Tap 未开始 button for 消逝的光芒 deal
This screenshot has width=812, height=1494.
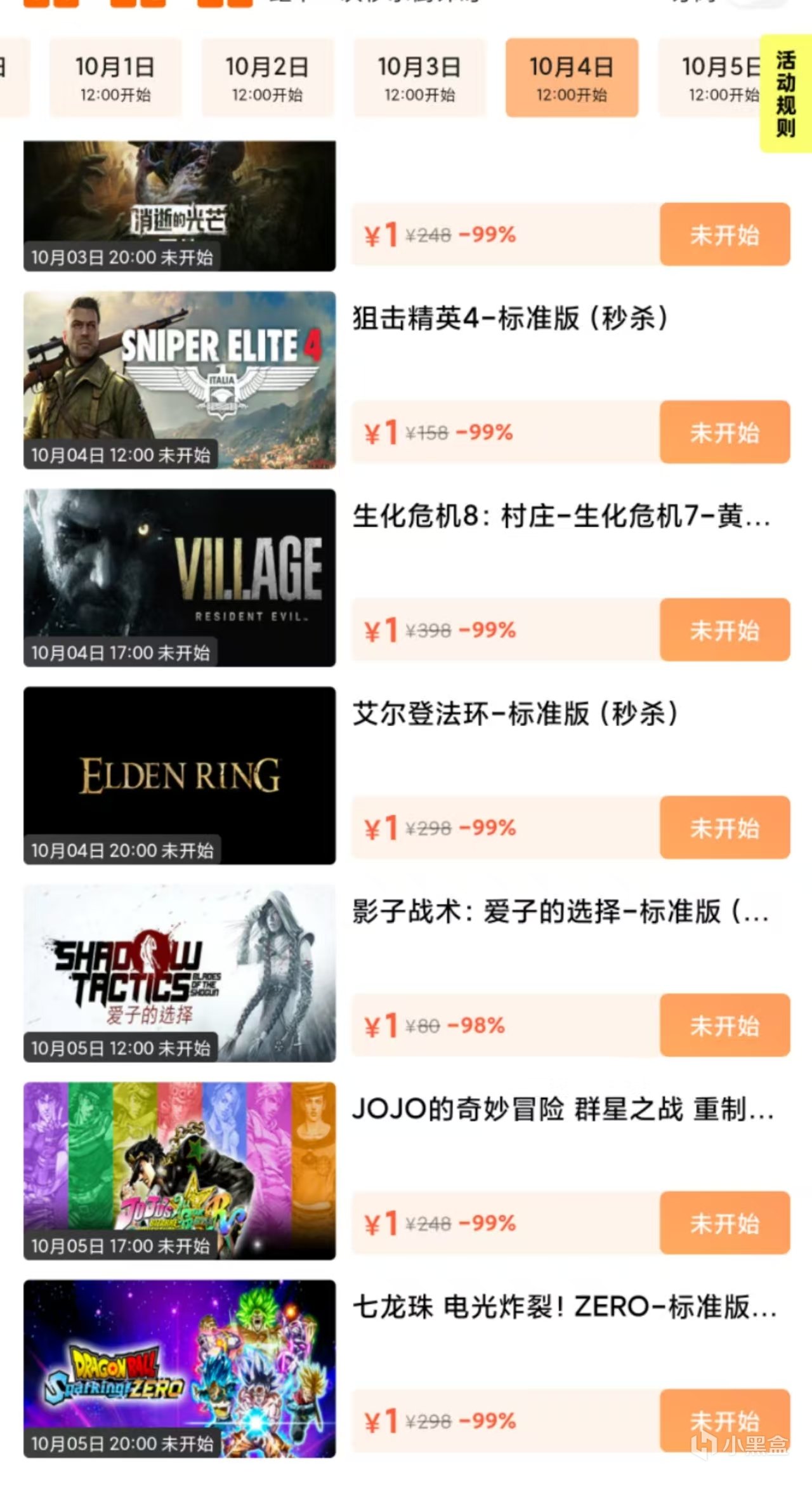click(724, 235)
